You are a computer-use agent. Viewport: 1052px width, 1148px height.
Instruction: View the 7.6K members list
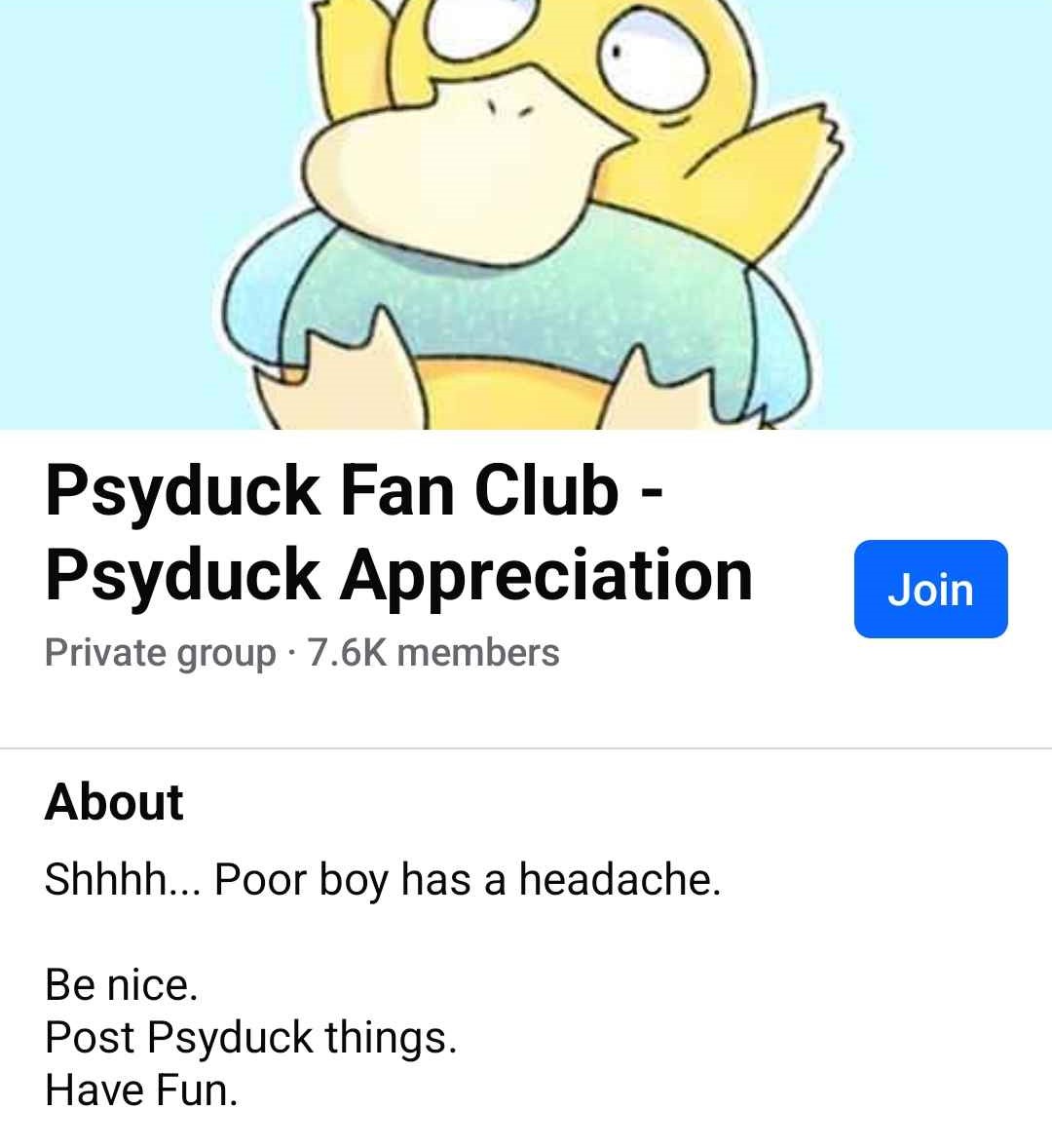pos(434,653)
